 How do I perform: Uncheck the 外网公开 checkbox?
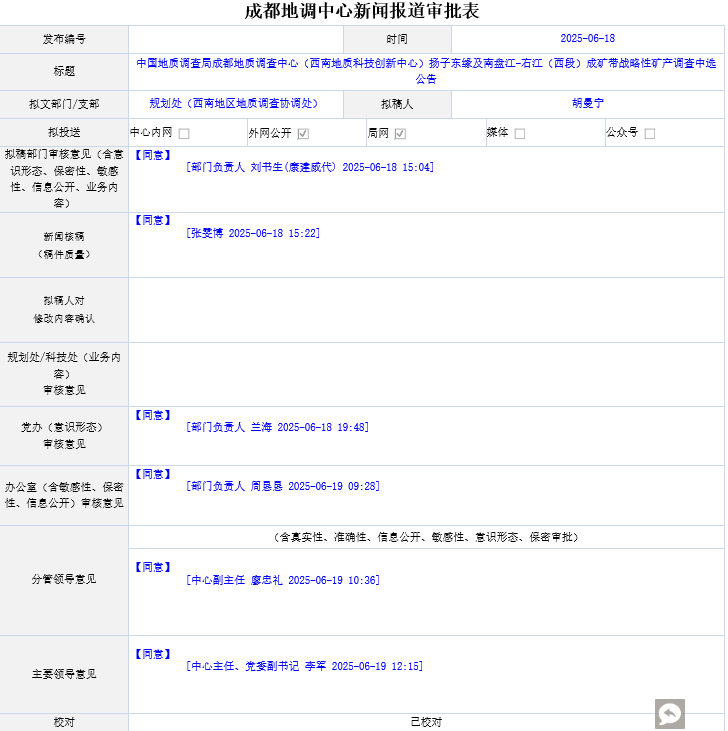[x=303, y=134]
